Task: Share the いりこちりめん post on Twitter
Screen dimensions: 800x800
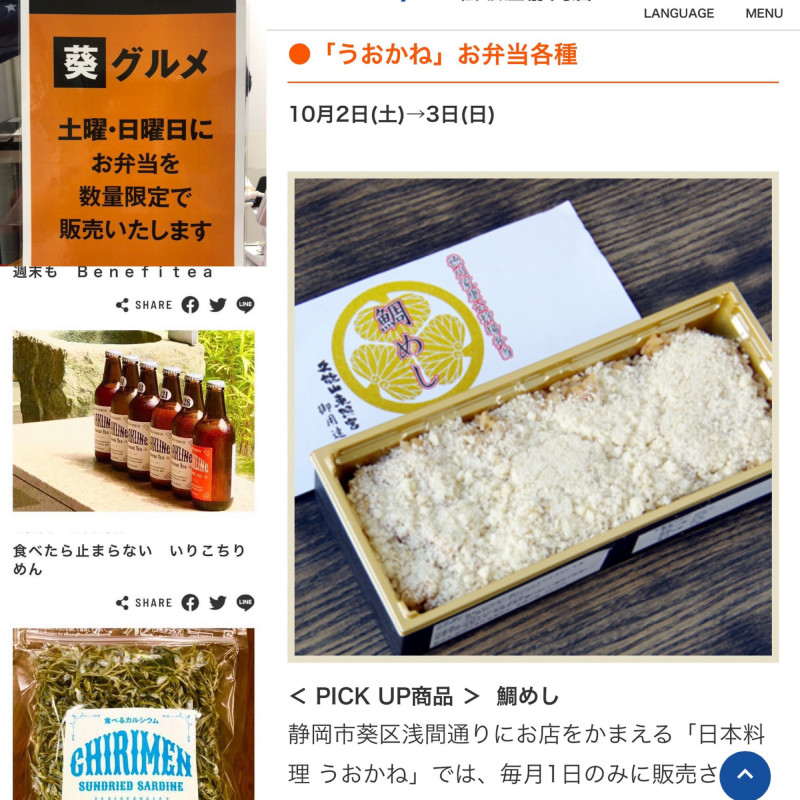Action: [x=218, y=602]
